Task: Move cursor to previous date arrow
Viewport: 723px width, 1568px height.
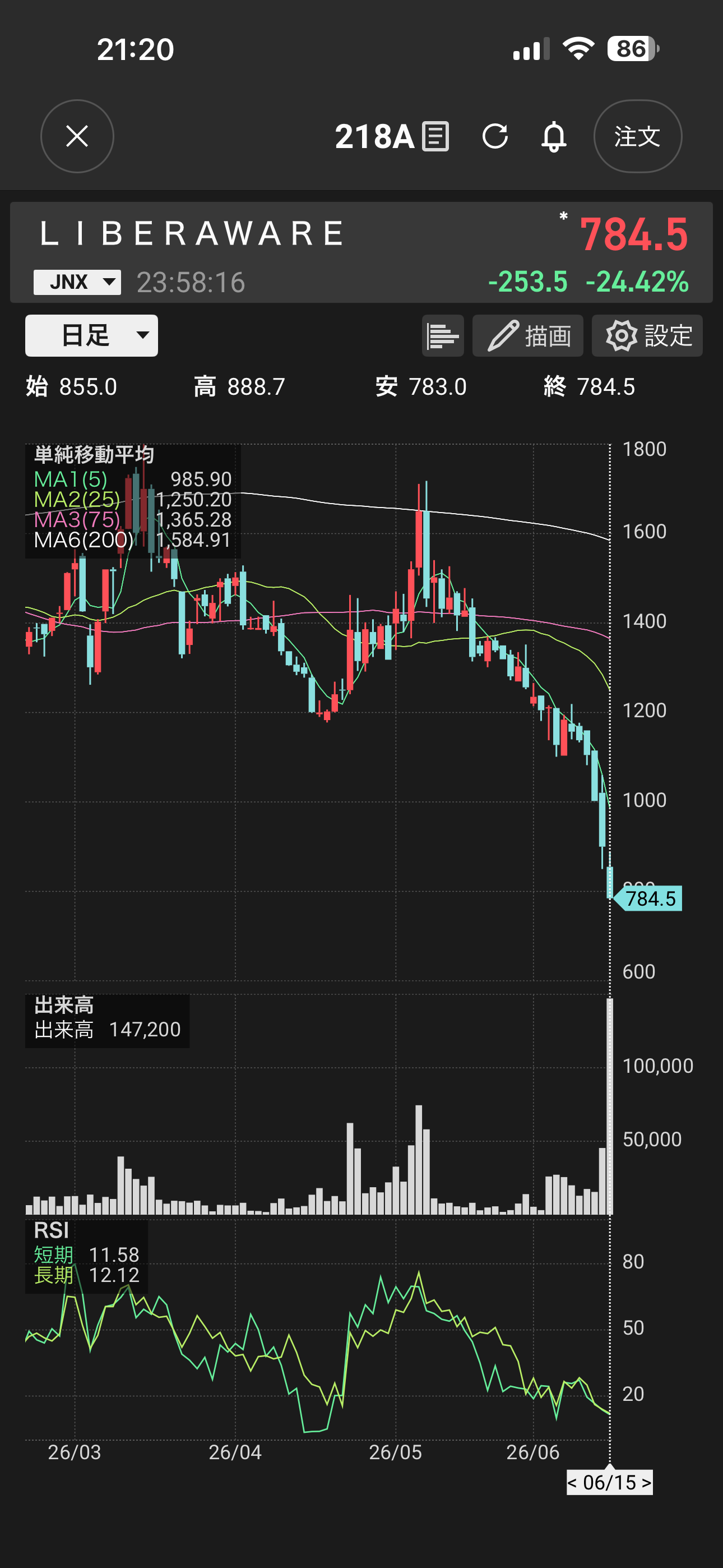Action: tap(573, 1482)
